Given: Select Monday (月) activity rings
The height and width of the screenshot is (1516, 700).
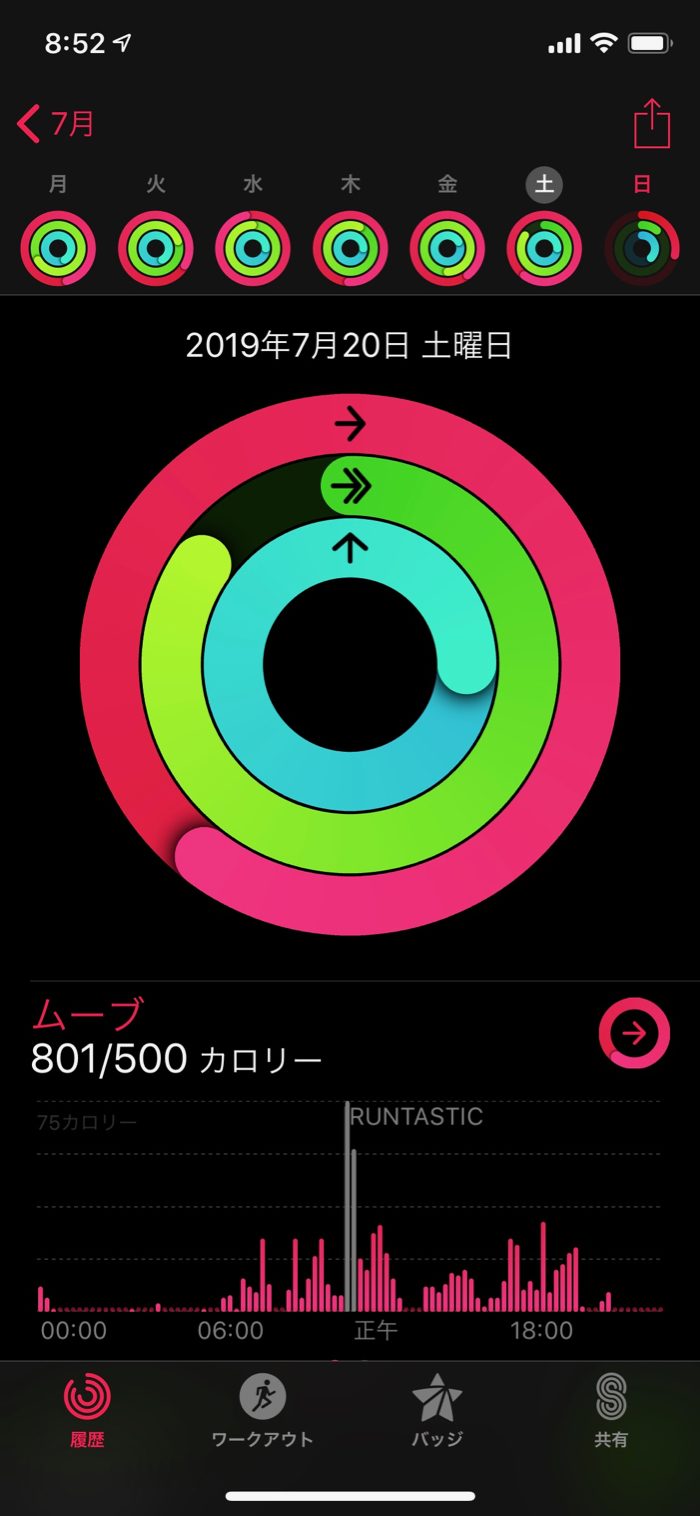Looking at the screenshot, I should tap(58, 248).
